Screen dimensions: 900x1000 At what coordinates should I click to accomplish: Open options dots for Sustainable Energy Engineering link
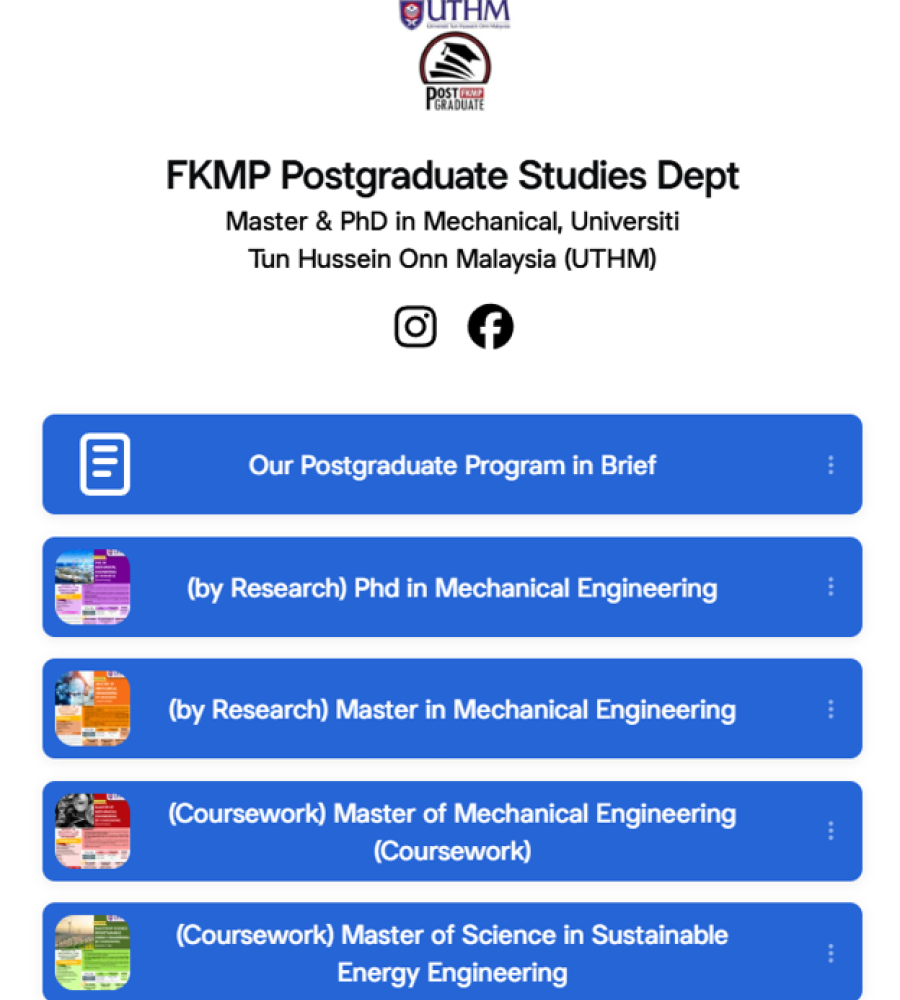coord(830,953)
